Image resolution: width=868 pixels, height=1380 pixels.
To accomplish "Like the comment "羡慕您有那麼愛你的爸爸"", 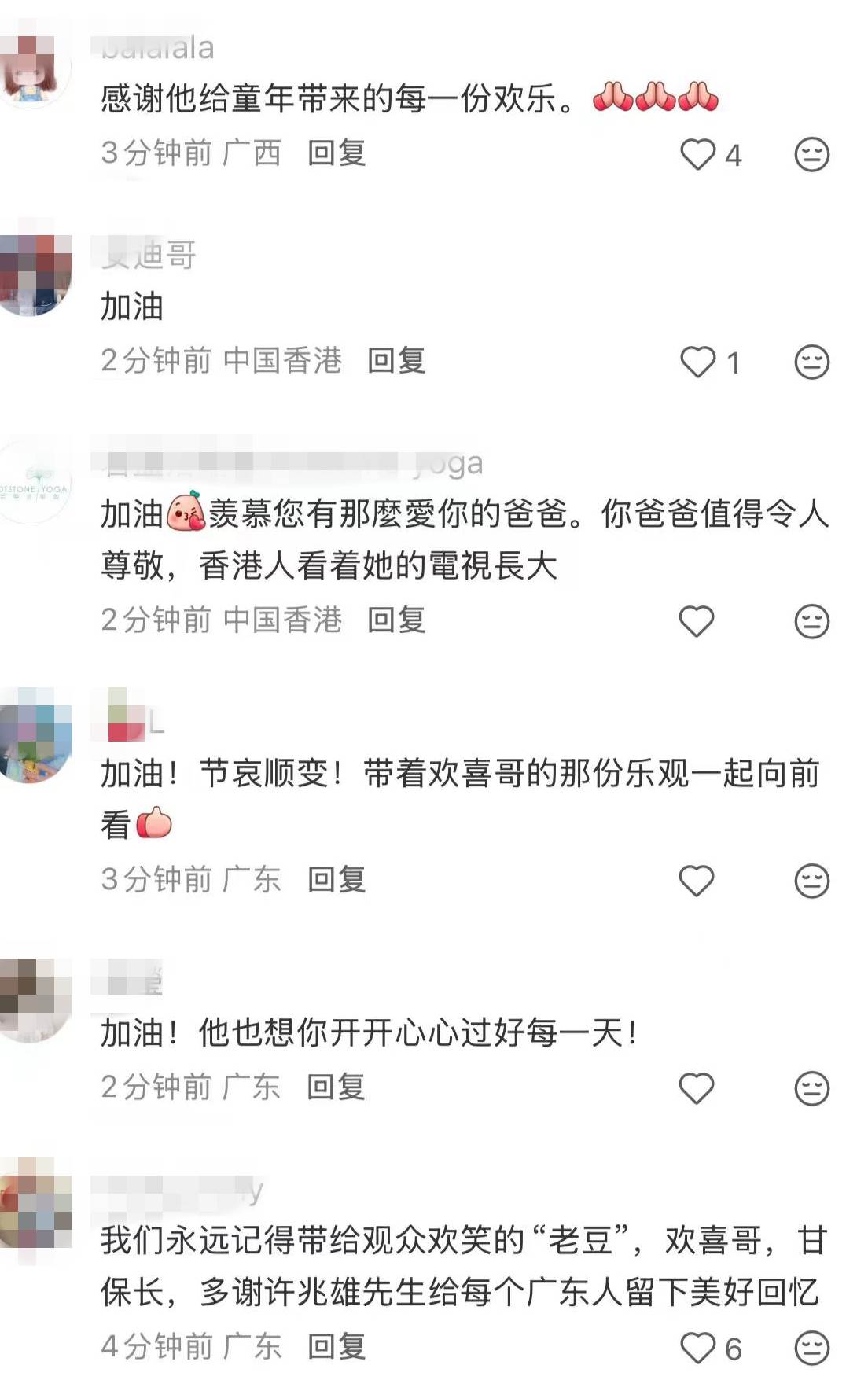I will point(697,621).
